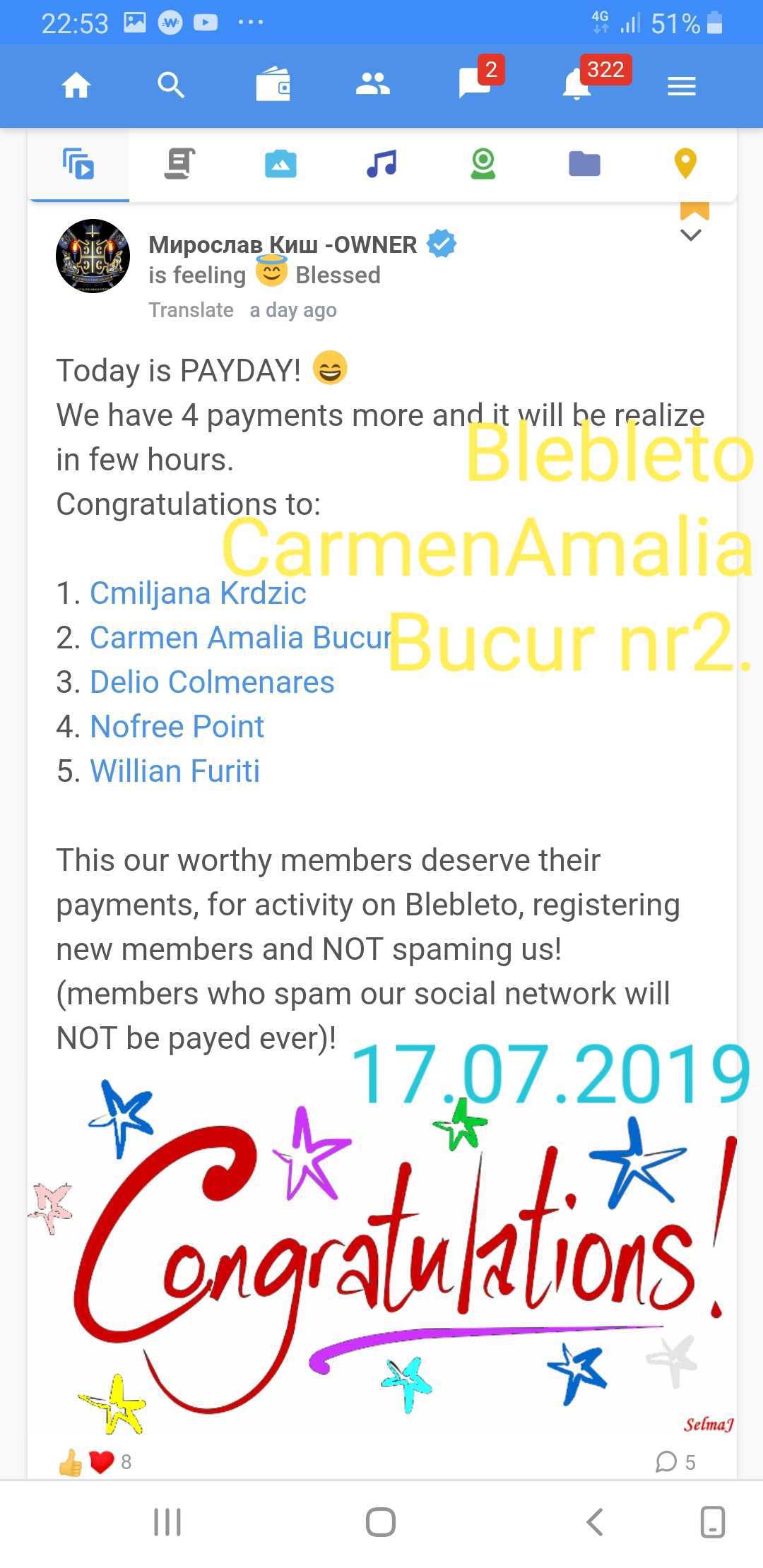Switch to the articles tab
Screen dimensions: 763x1568
179,164
